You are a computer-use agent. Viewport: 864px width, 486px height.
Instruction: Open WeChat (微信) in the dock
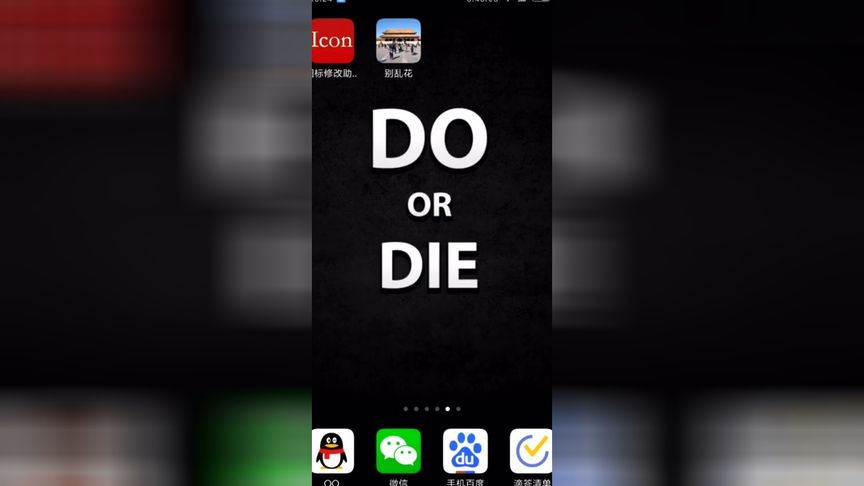(x=398, y=451)
